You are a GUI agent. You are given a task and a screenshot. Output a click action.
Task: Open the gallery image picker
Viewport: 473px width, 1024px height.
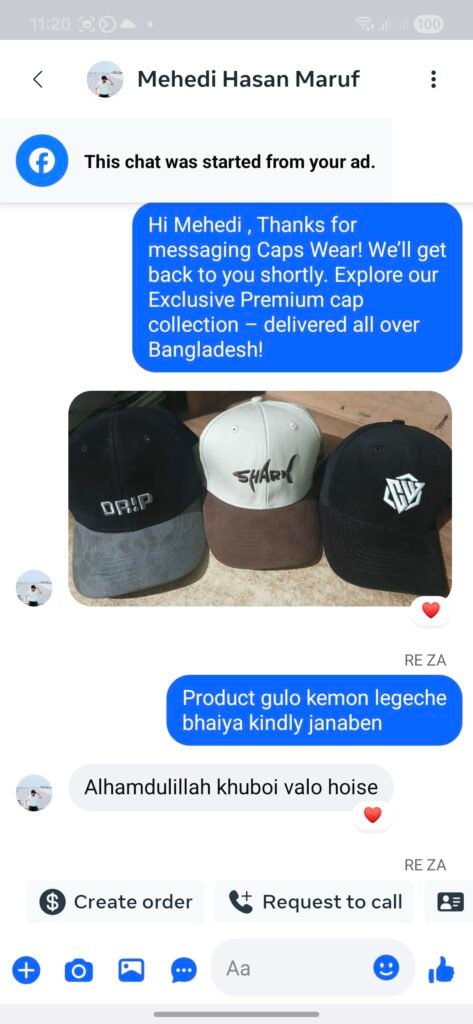[x=131, y=970]
